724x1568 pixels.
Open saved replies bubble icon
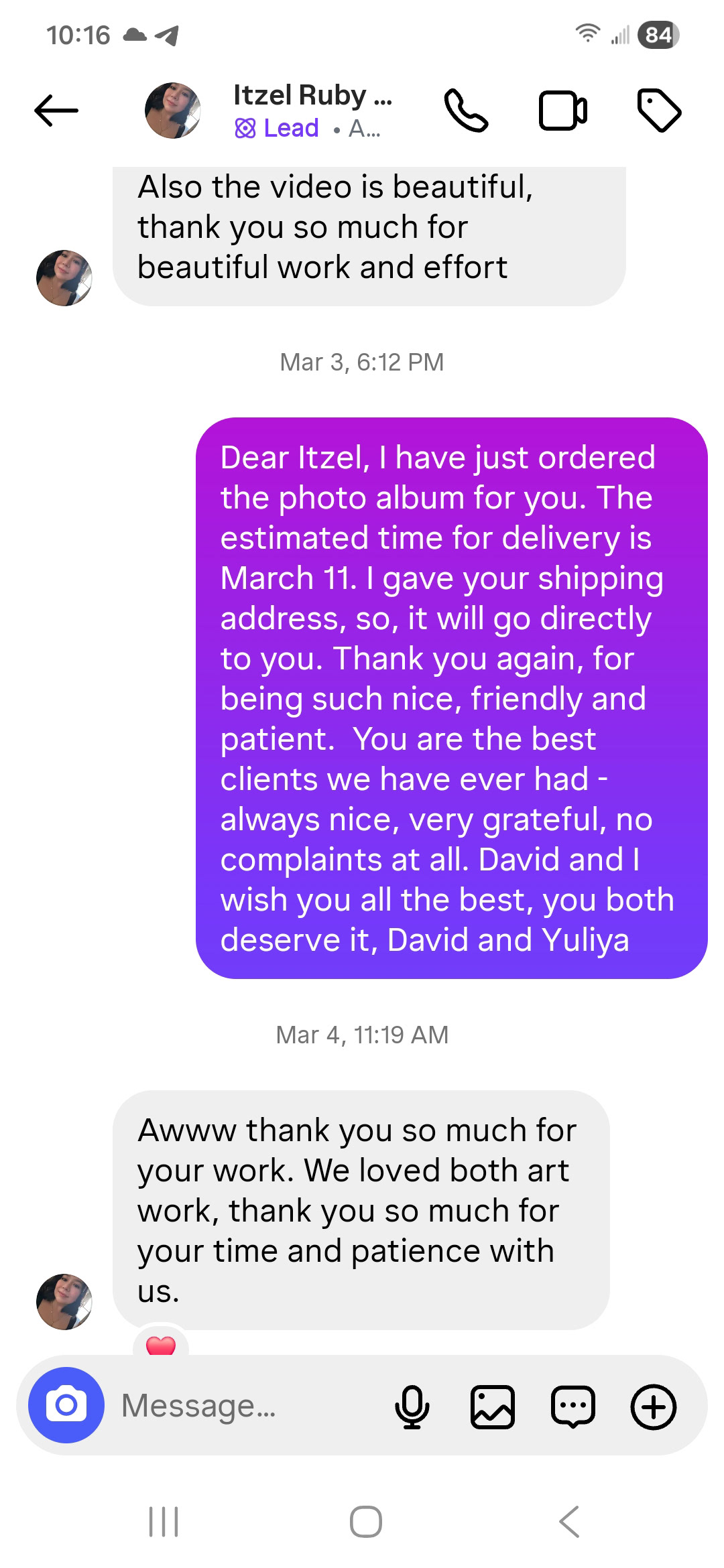pyautogui.click(x=573, y=1407)
